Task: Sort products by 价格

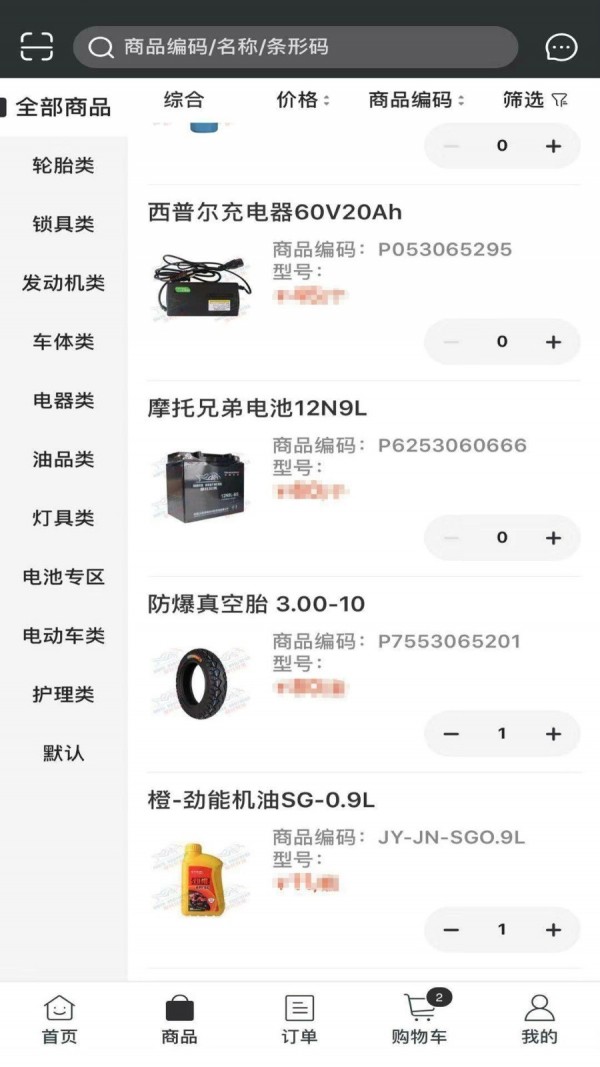Action: [x=302, y=100]
